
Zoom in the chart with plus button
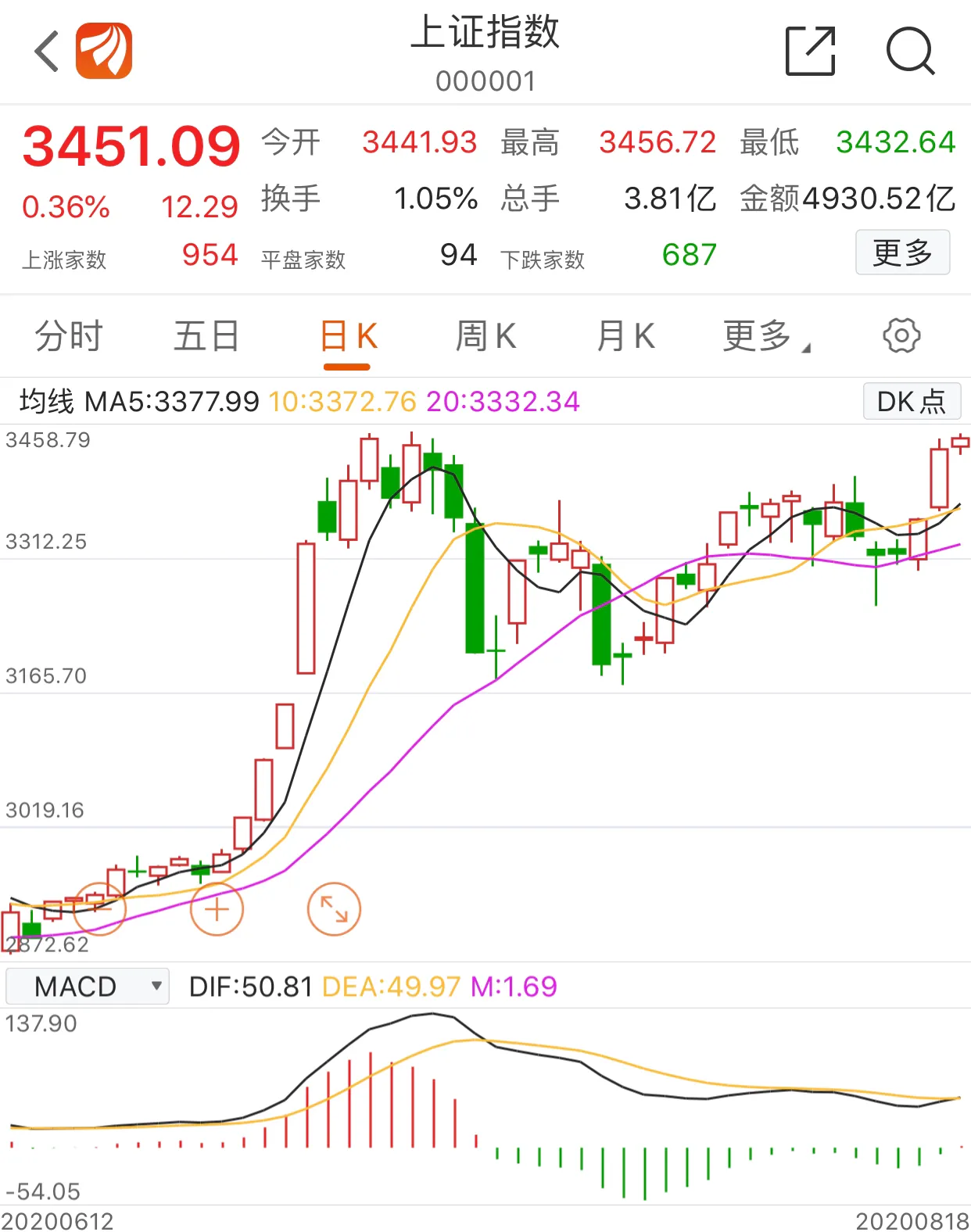pos(217,909)
